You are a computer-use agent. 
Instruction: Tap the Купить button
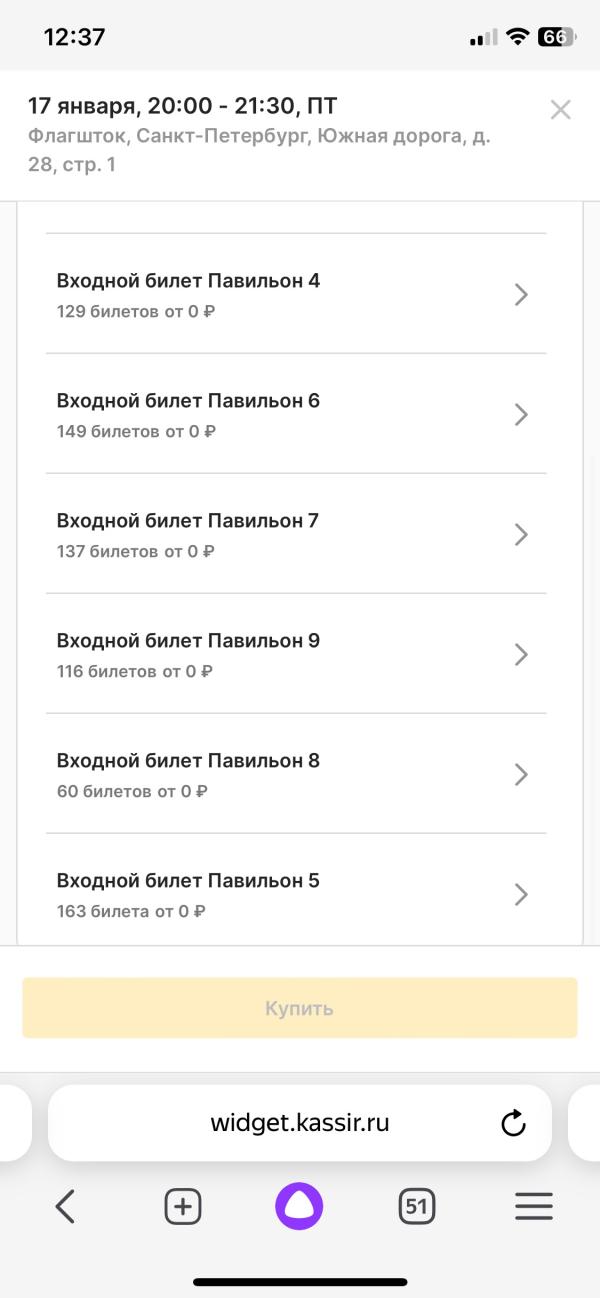click(x=300, y=1008)
